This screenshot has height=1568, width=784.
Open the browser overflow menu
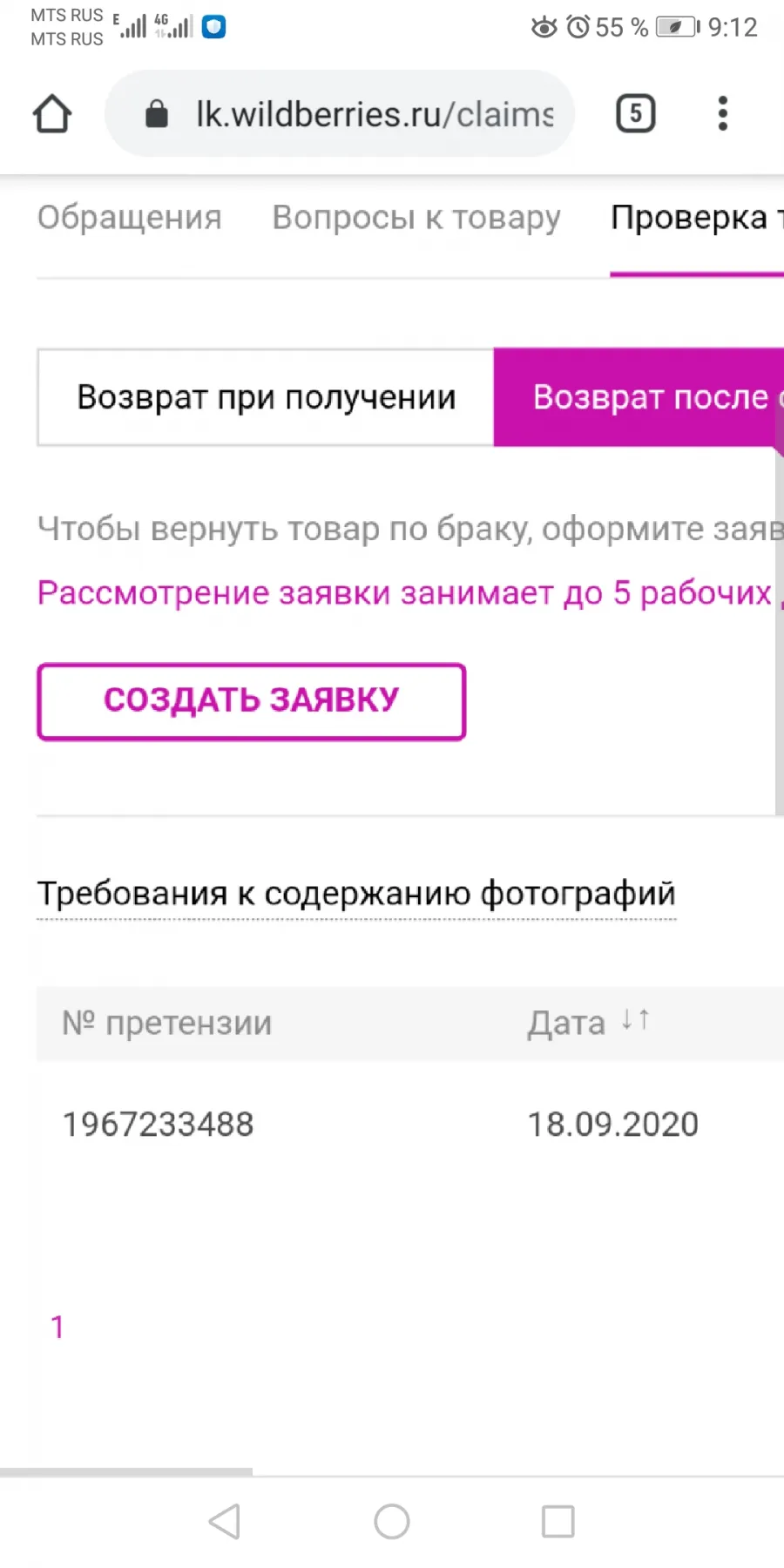coord(722,113)
